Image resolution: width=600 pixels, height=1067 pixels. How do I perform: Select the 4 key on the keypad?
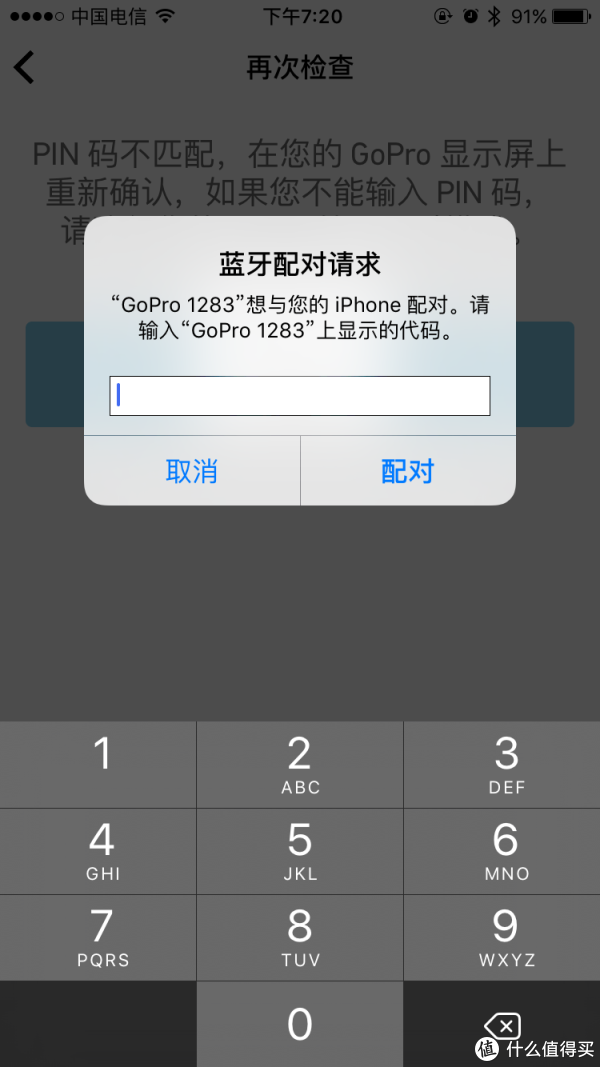[x=102, y=850]
